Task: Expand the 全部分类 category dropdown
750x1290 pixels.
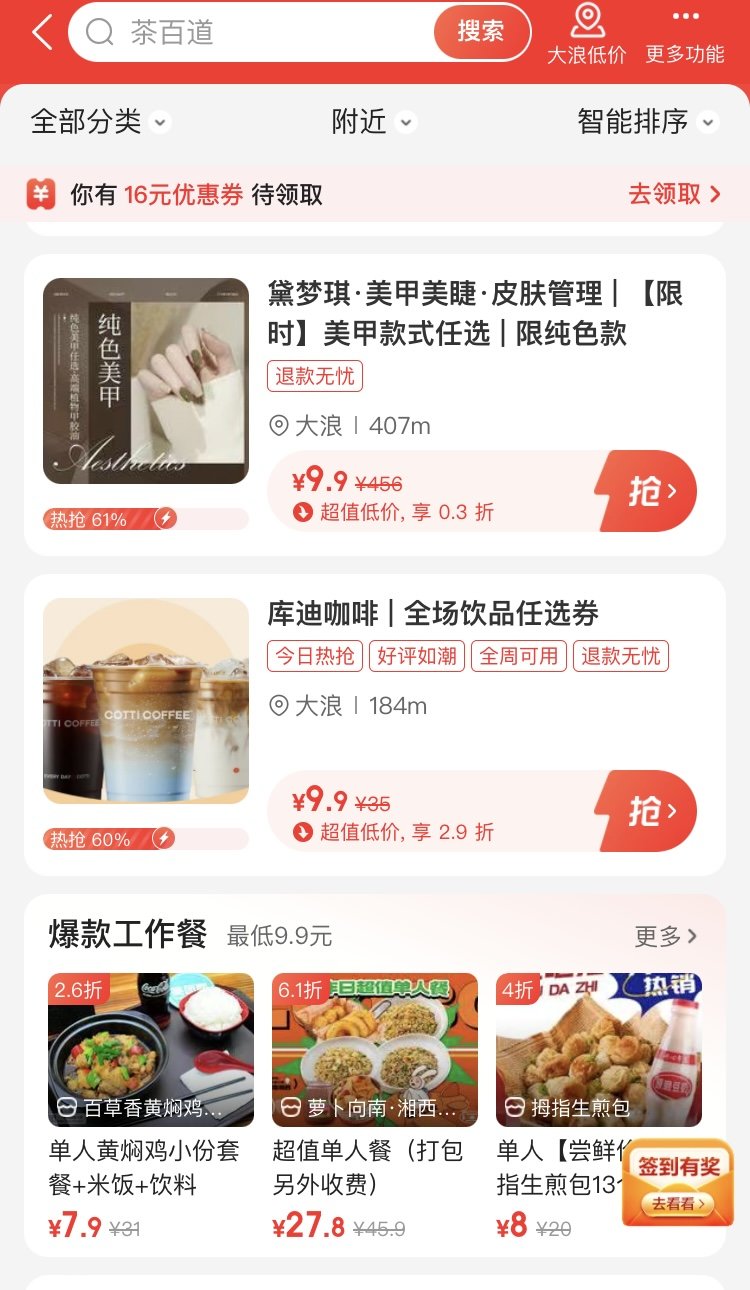Action: (100, 122)
